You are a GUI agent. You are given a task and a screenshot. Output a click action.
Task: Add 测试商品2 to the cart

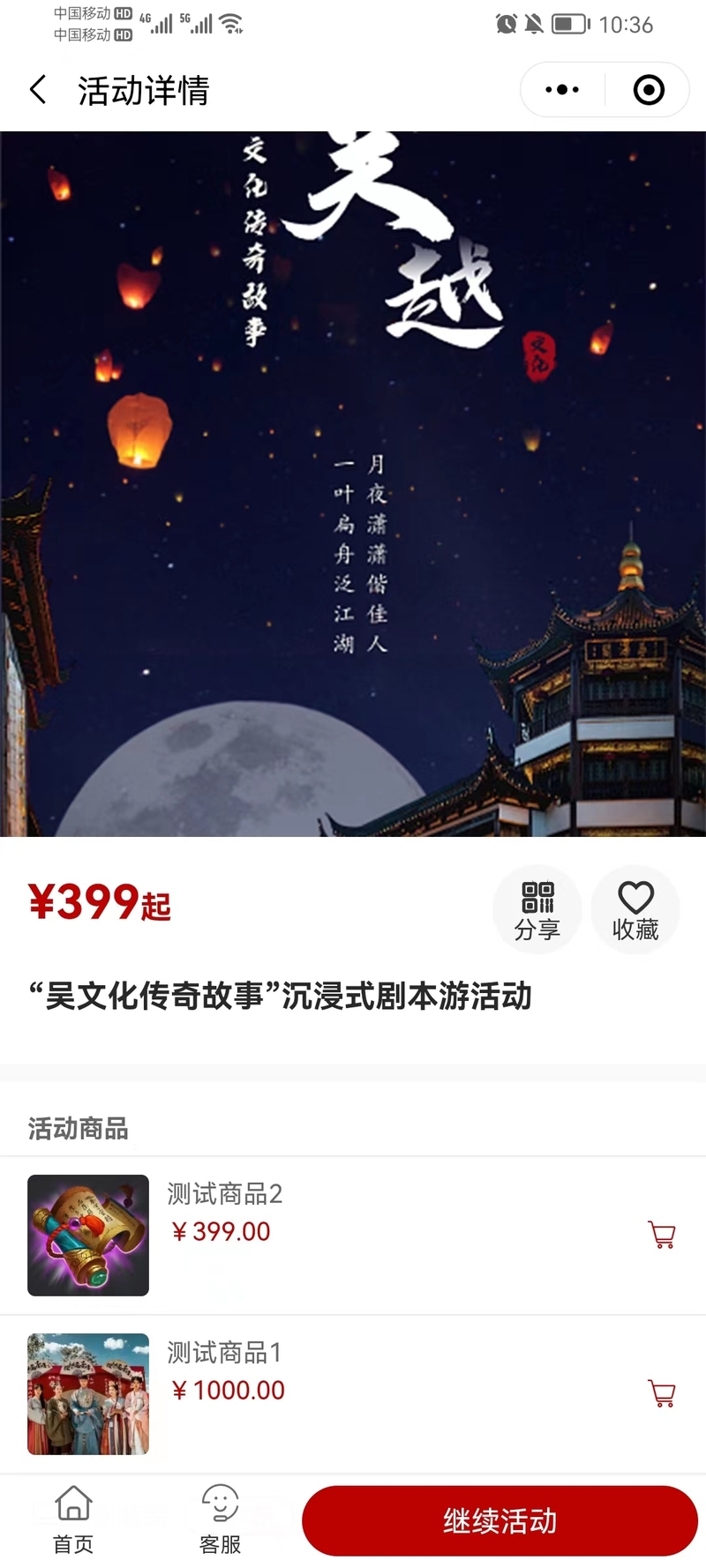pyautogui.click(x=662, y=1235)
